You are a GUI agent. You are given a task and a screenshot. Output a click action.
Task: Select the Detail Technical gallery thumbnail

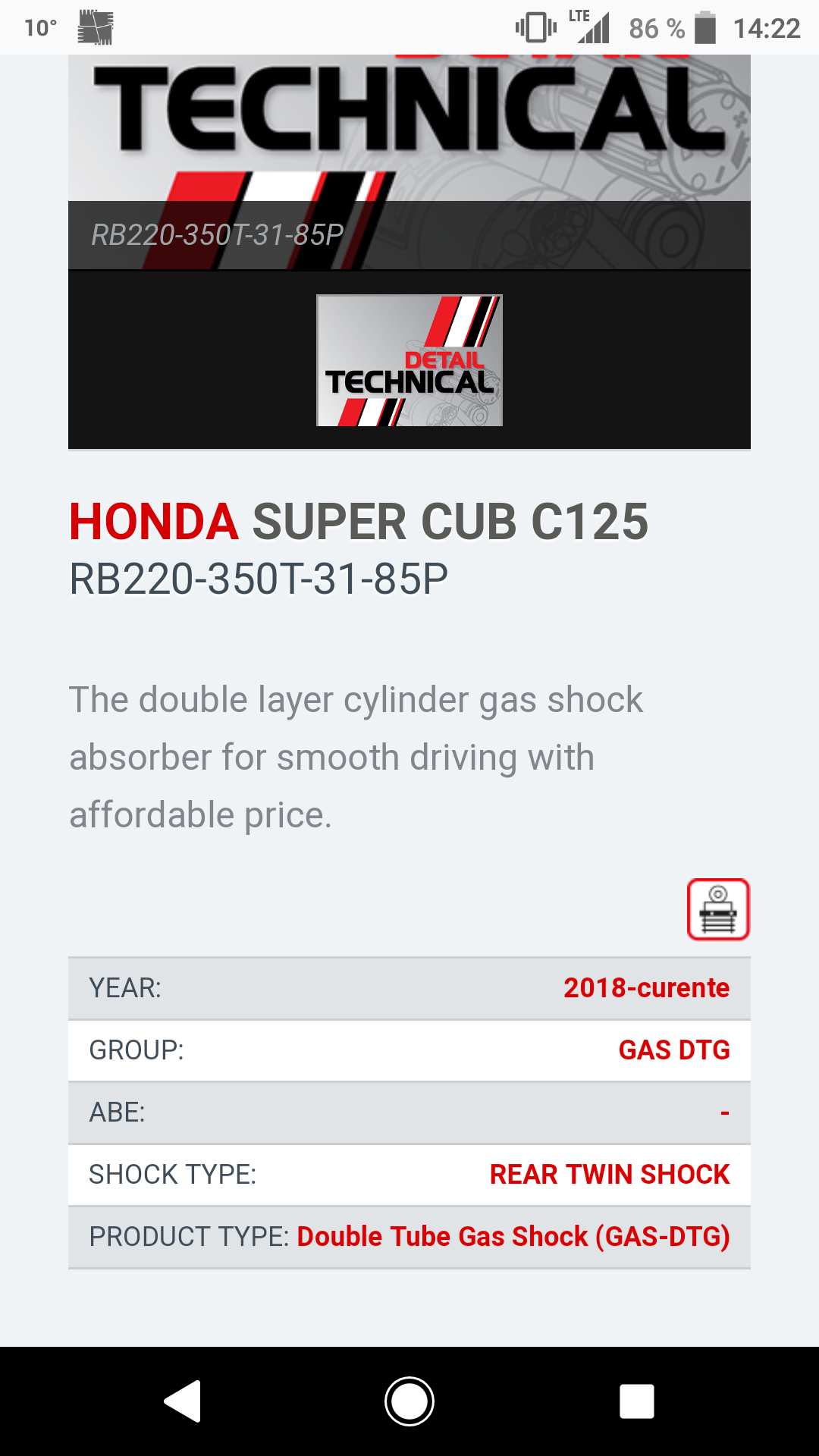point(409,360)
